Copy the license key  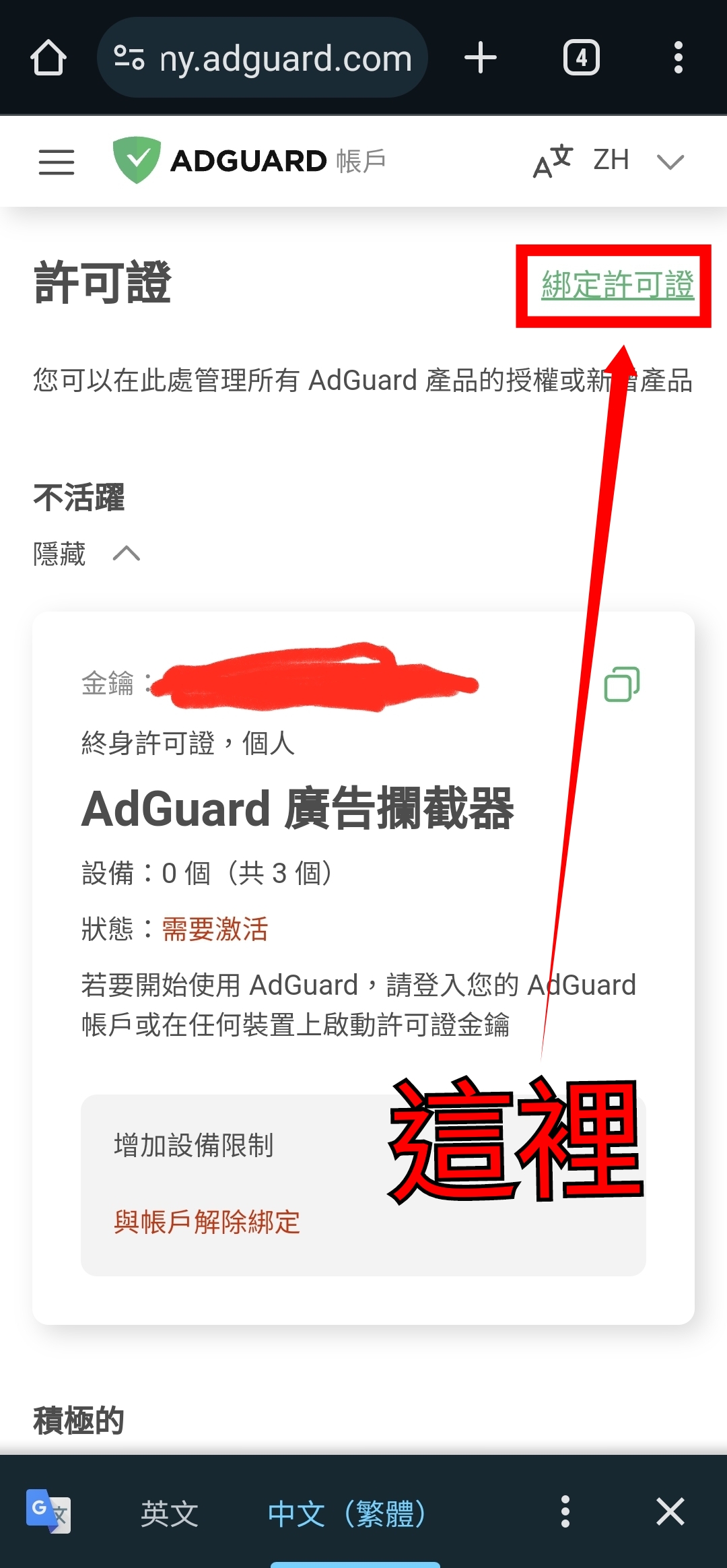(621, 684)
